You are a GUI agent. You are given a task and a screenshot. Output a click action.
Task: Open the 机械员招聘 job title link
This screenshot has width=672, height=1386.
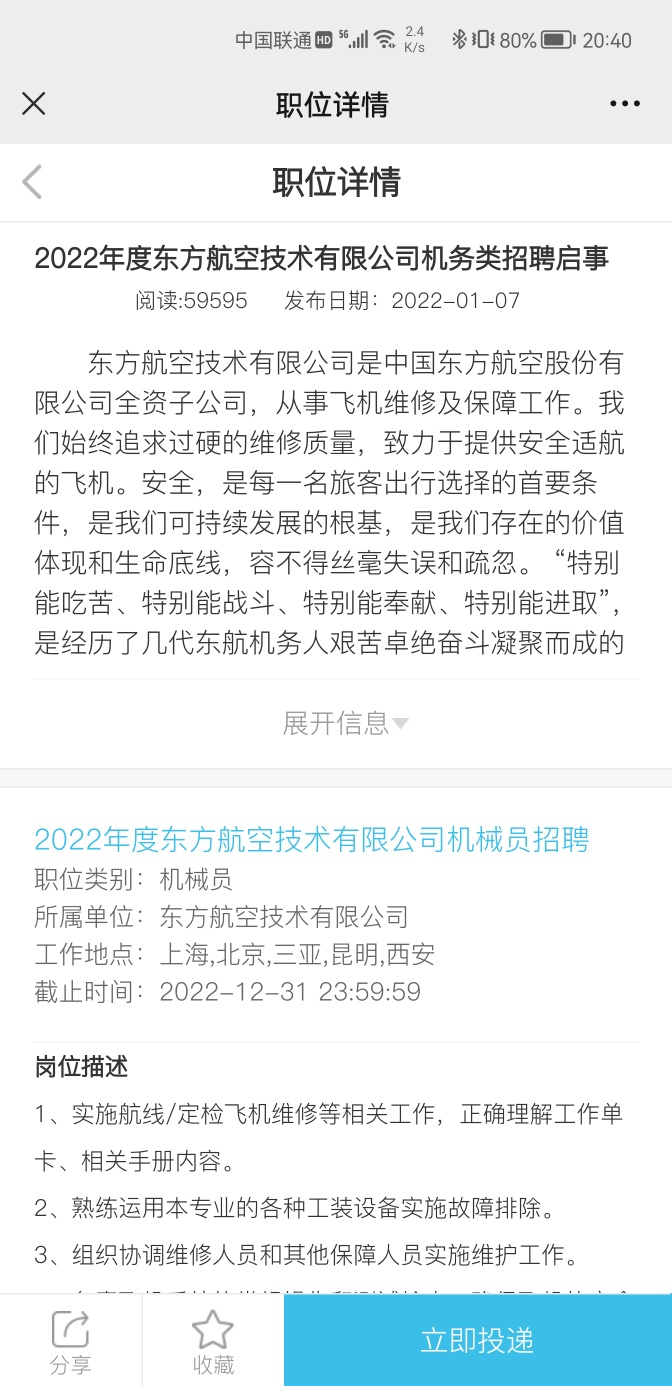(x=312, y=839)
